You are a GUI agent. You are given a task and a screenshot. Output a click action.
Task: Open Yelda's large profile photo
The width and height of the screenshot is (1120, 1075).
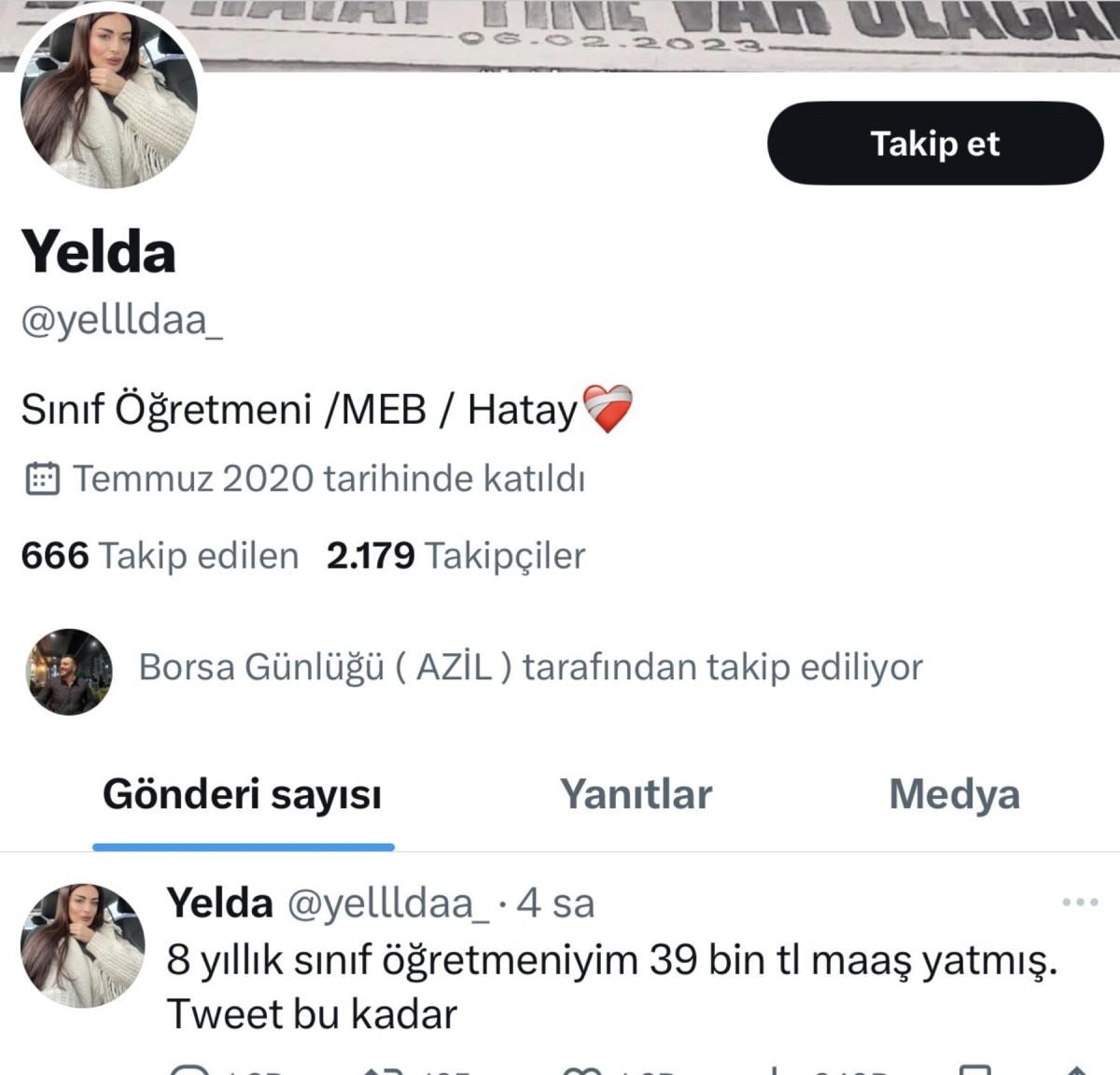[x=109, y=101]
